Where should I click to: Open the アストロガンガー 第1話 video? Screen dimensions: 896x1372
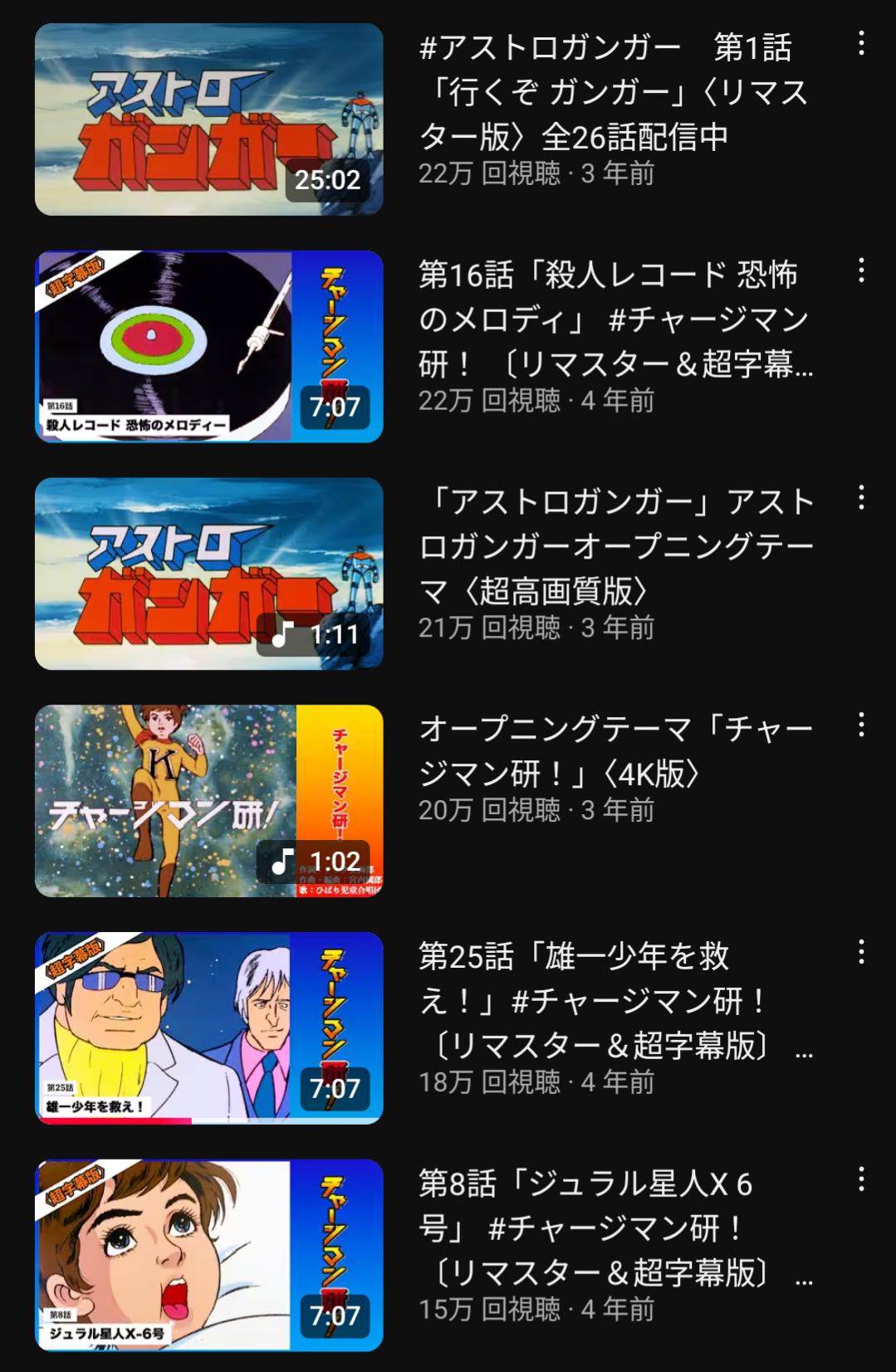(208, 120)
